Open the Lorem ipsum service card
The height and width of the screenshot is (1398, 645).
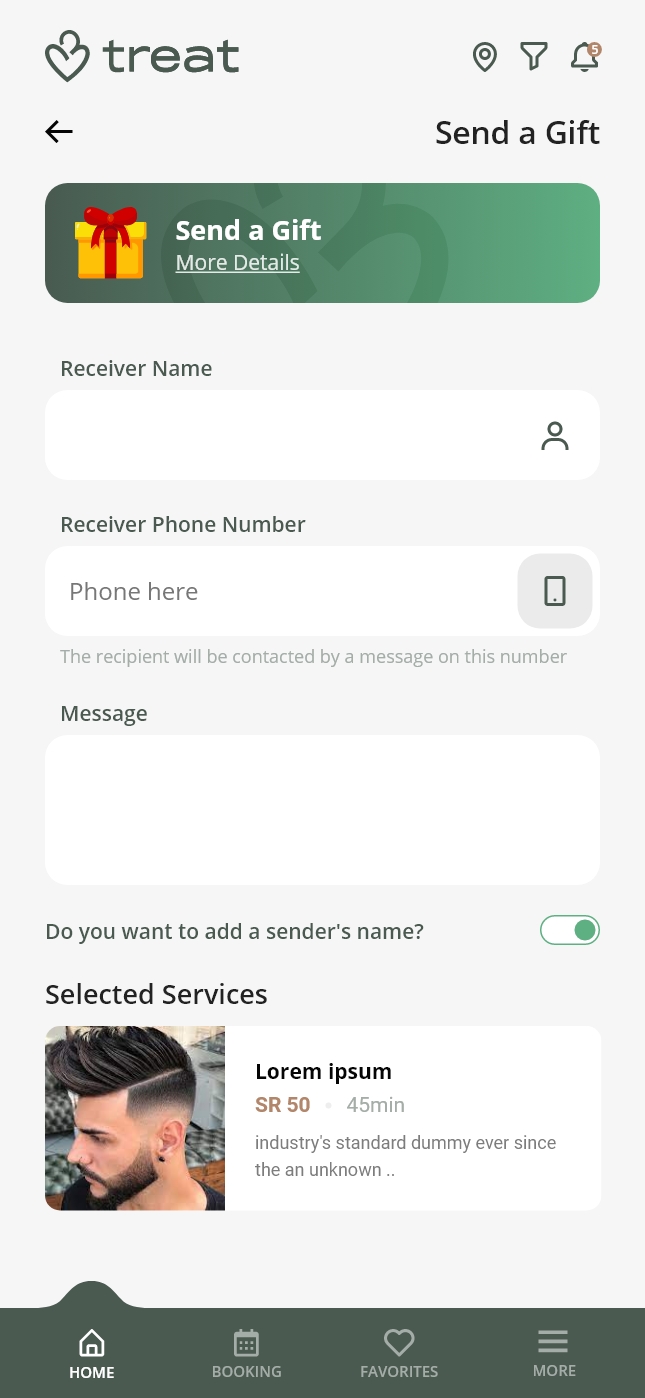point(322,1118)
